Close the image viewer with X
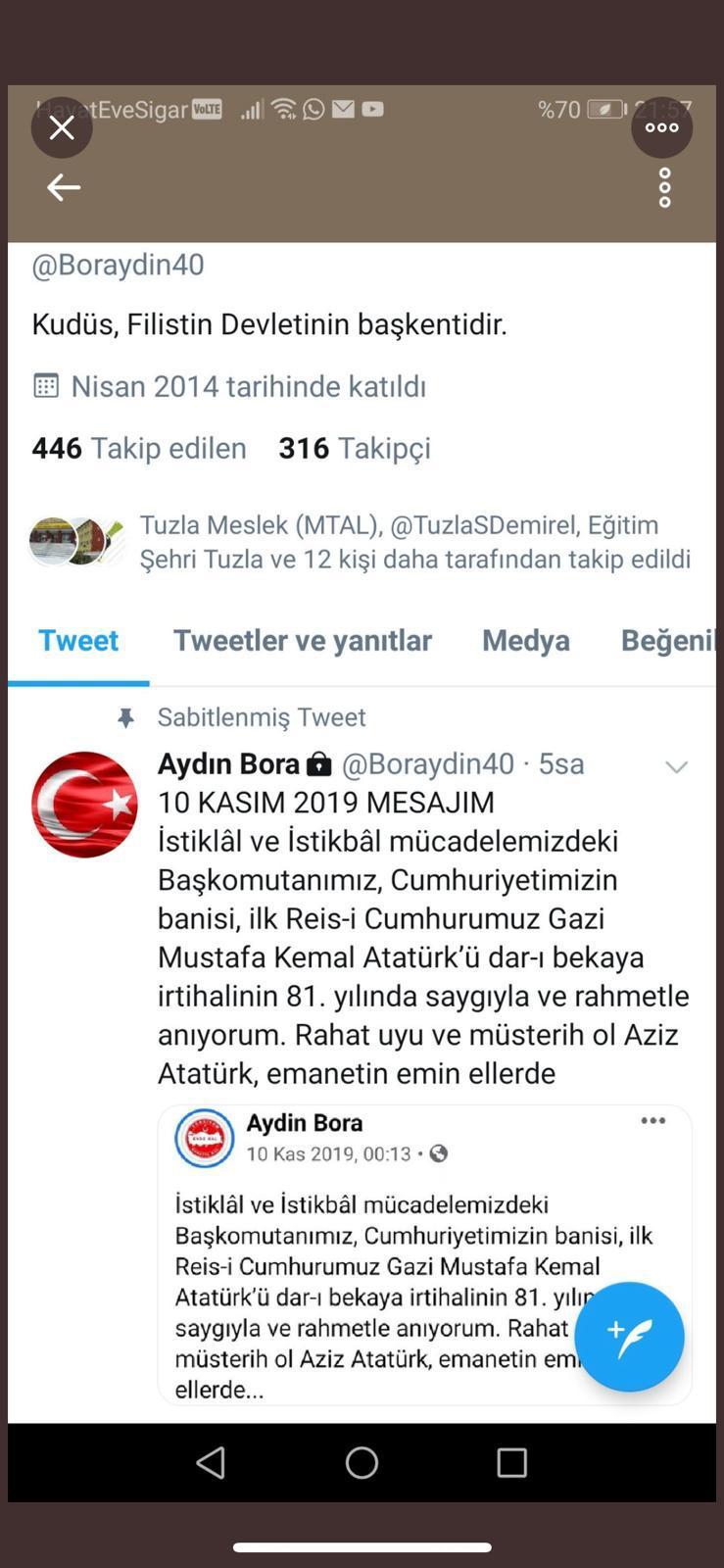Screen dimensions: 724x1568 pos(62,127)
